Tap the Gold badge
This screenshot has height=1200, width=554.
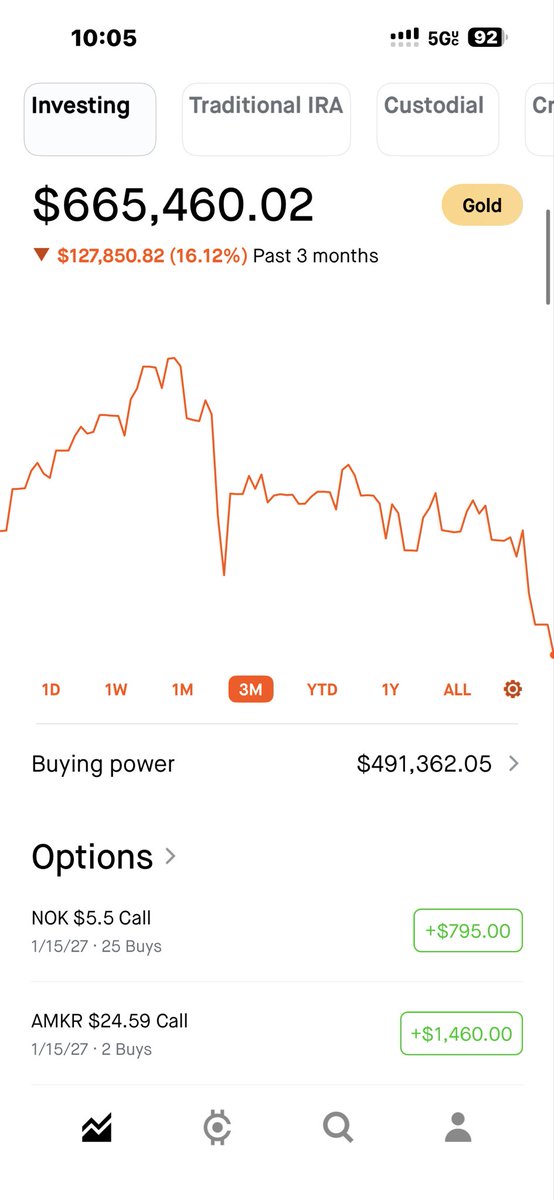click(482, 205)
